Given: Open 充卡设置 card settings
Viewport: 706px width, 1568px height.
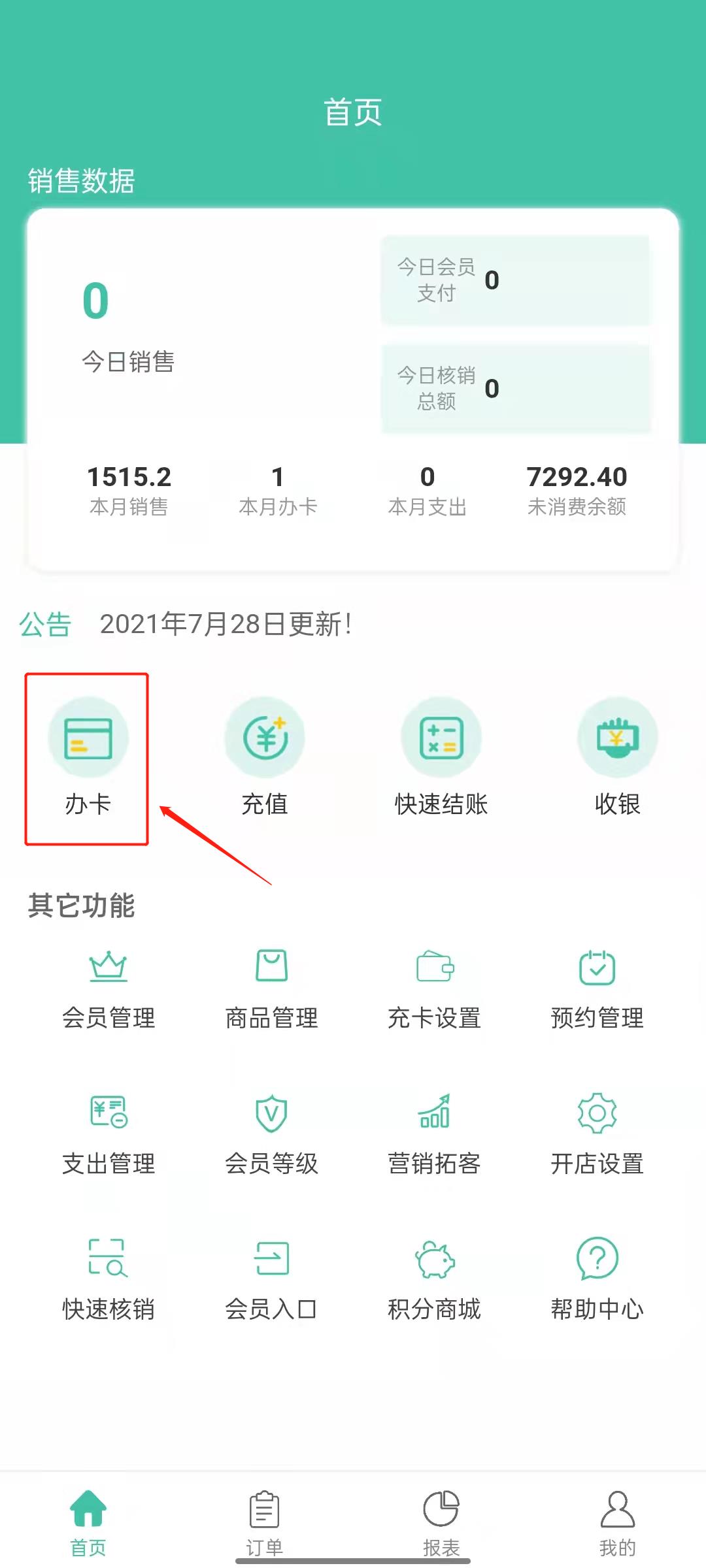Looking at the screenshot, I should point(435,988).
